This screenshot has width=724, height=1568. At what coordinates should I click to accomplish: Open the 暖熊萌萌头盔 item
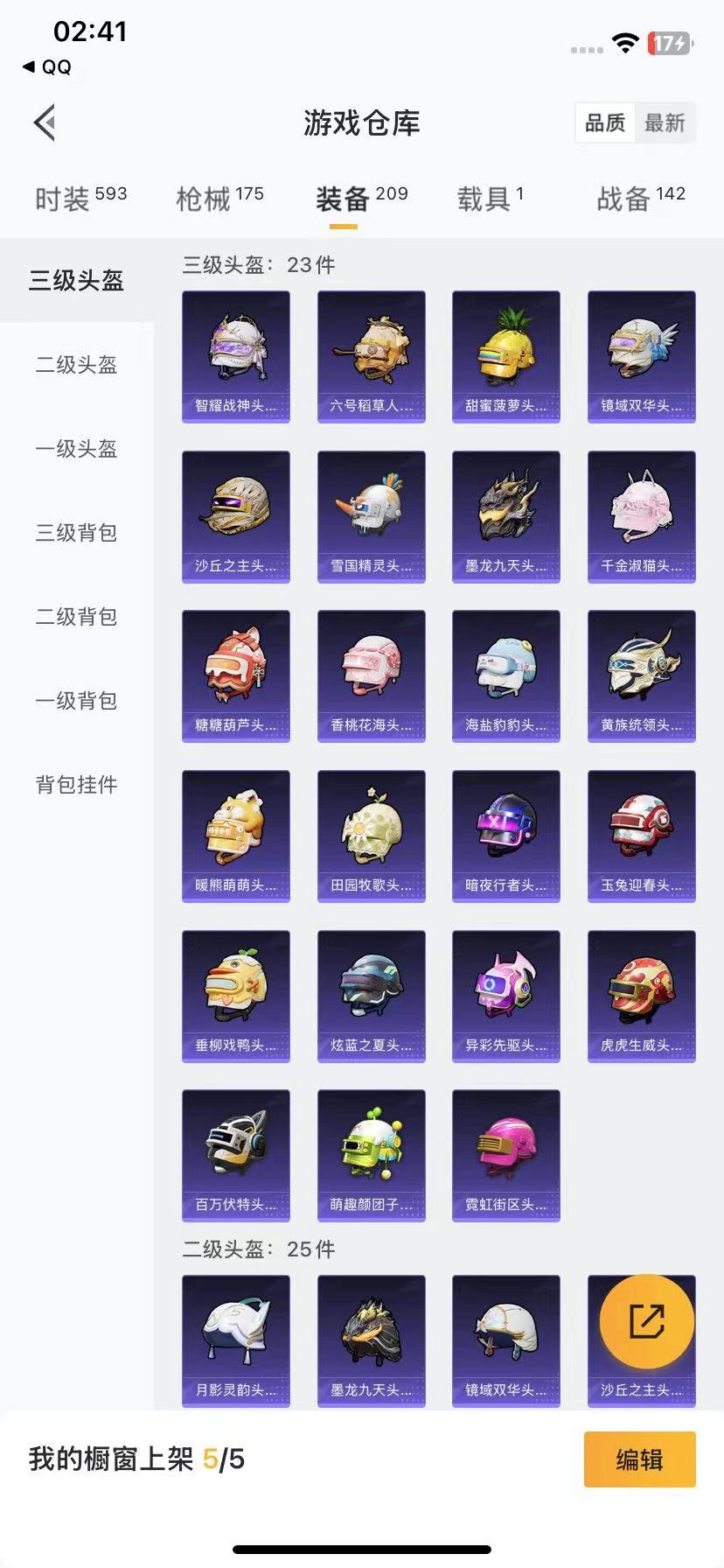click(x=236, y=836)
